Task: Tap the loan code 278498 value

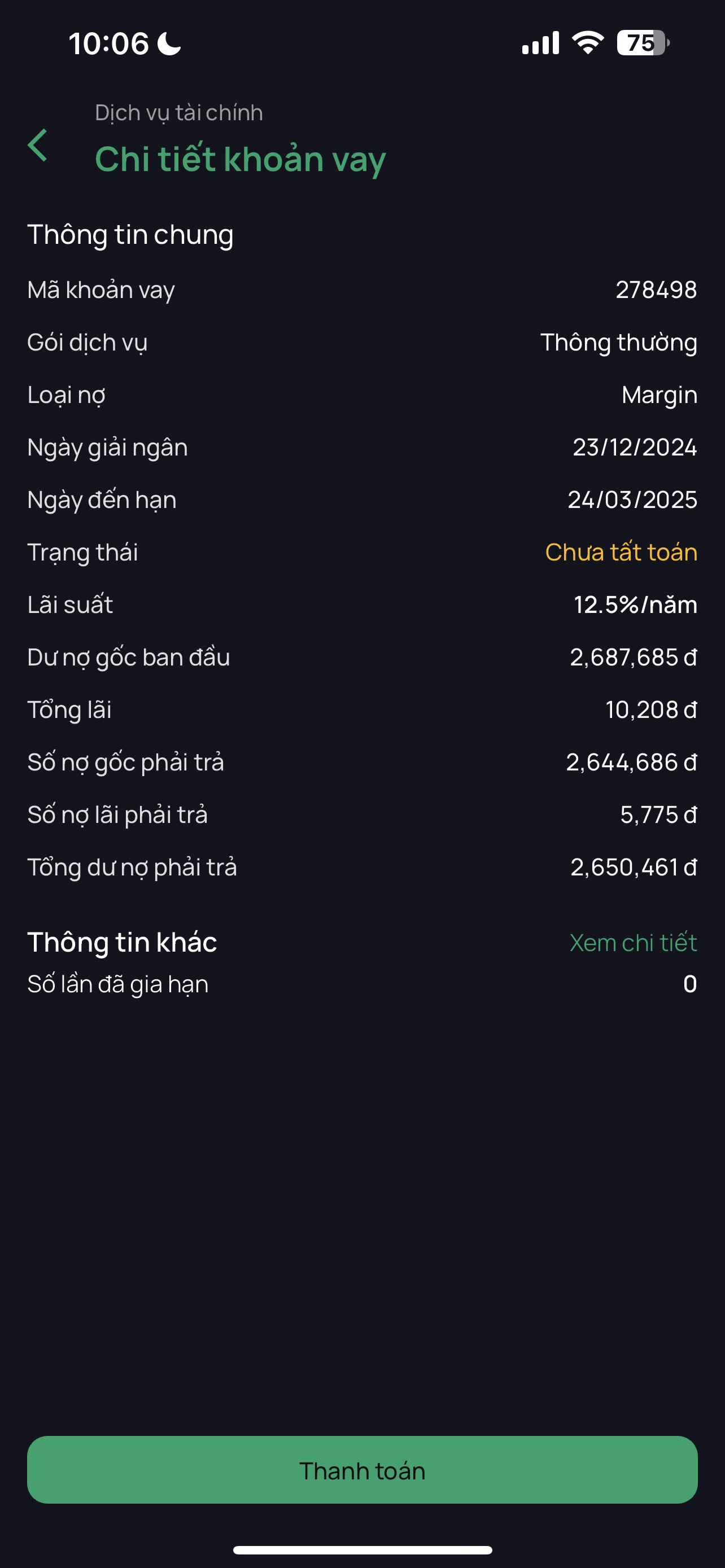Action: 656,290
